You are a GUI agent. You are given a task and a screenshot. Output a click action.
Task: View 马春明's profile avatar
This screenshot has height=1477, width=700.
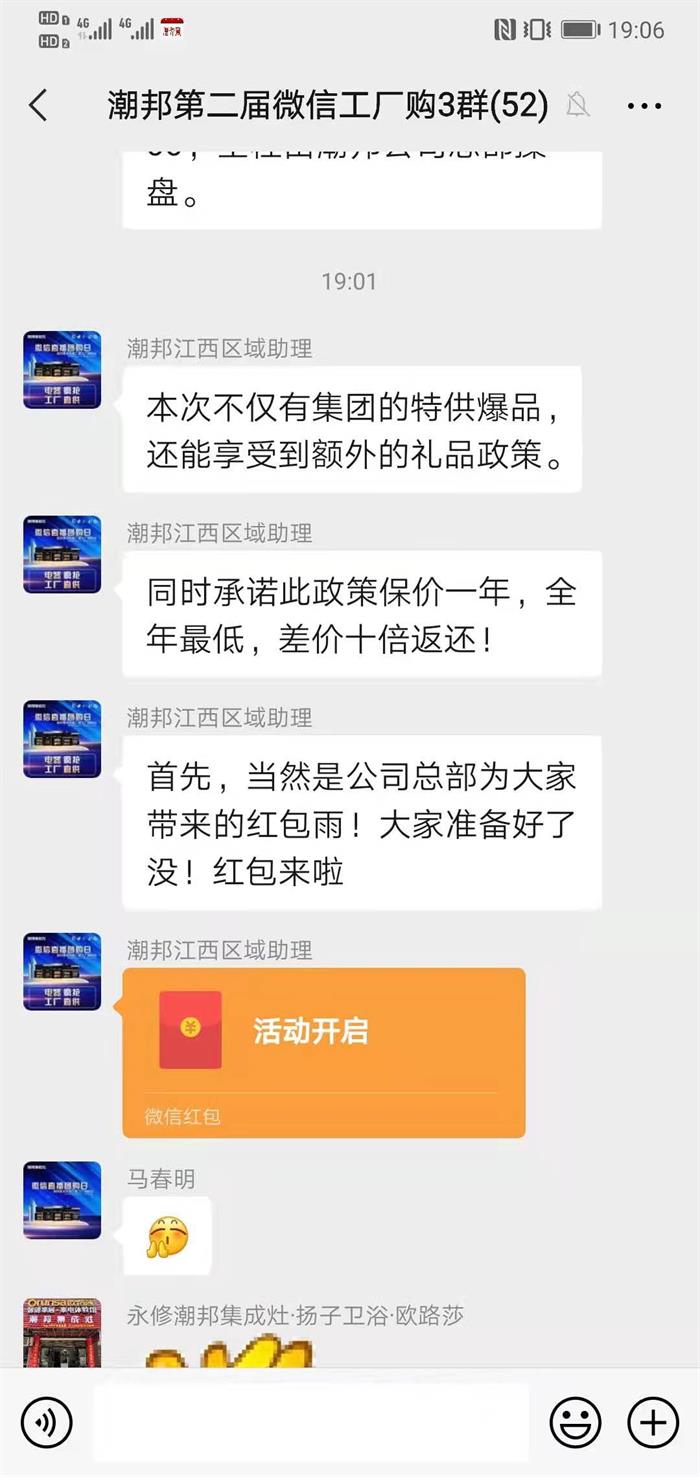coord(62,1200)
